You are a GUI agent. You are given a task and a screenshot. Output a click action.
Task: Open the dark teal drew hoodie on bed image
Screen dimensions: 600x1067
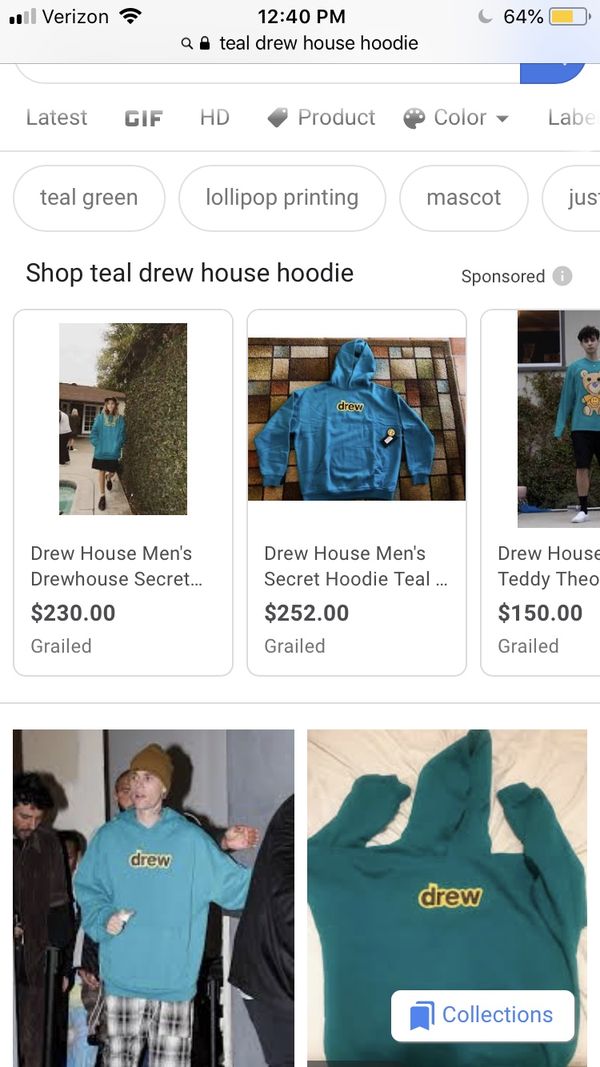point(447,898)
